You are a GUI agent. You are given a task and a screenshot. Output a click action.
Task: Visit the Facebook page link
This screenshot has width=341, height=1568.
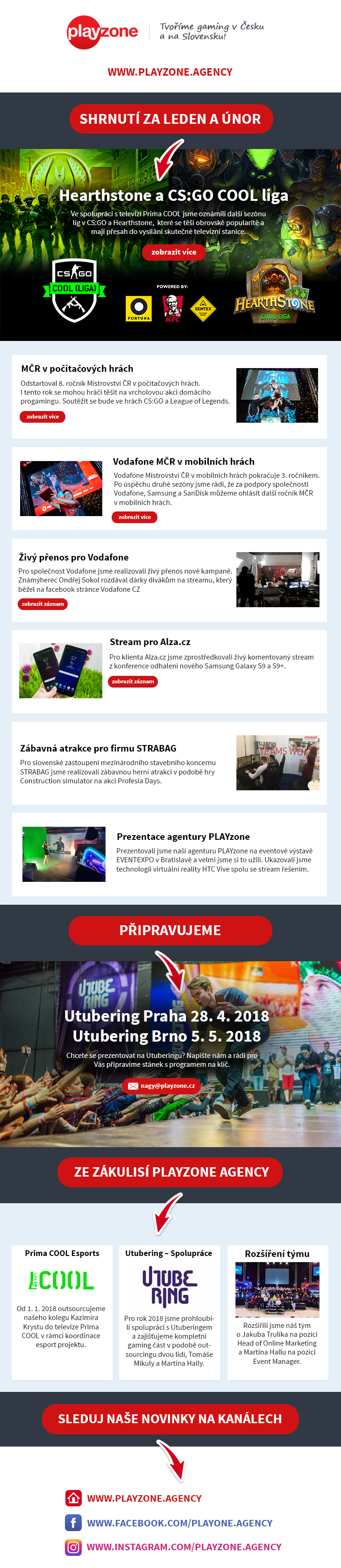point(179,1523)
